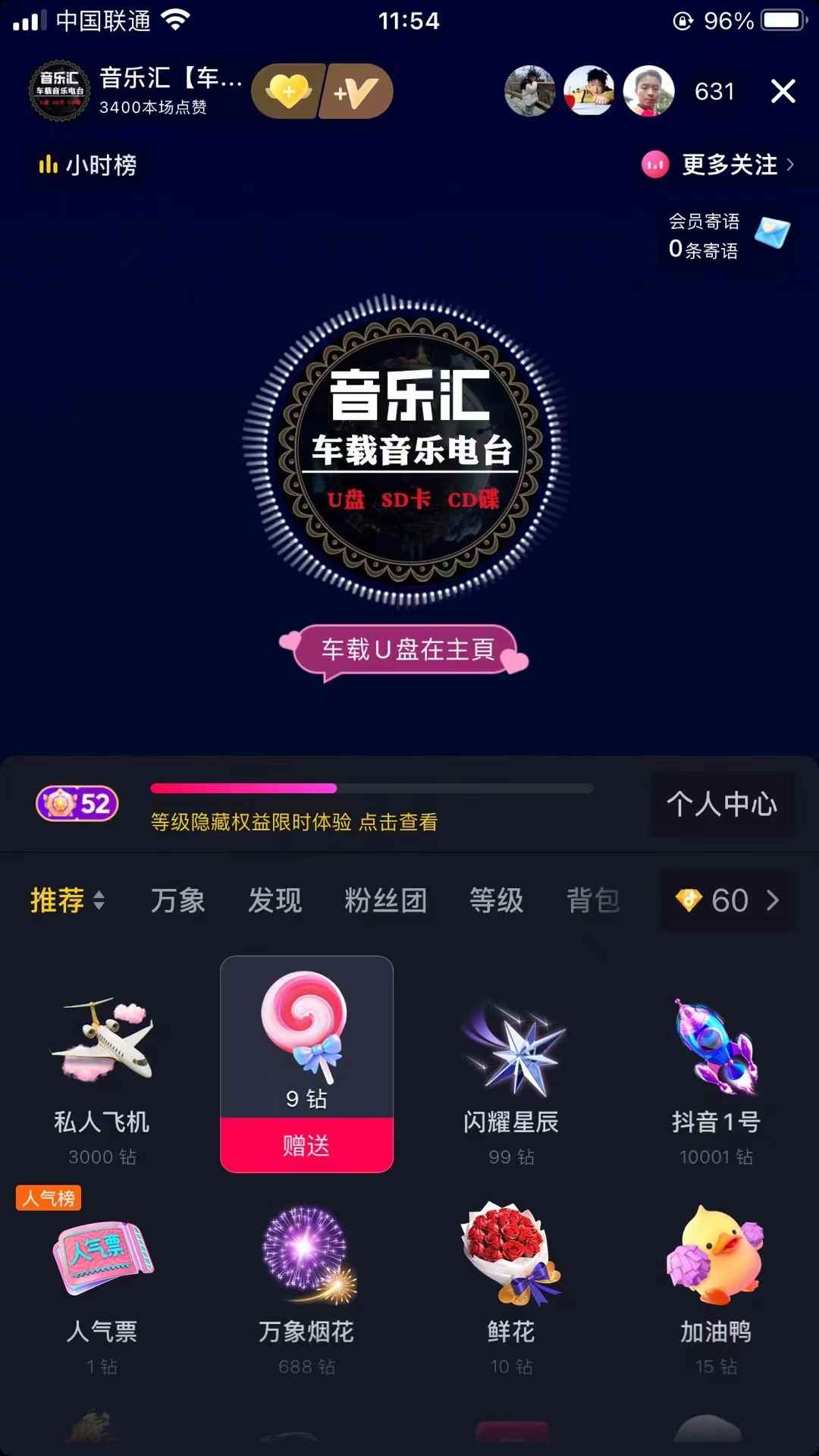Switch to the 发现 tab
This screenshot has height=1456, width=819.
coord(275,900)
